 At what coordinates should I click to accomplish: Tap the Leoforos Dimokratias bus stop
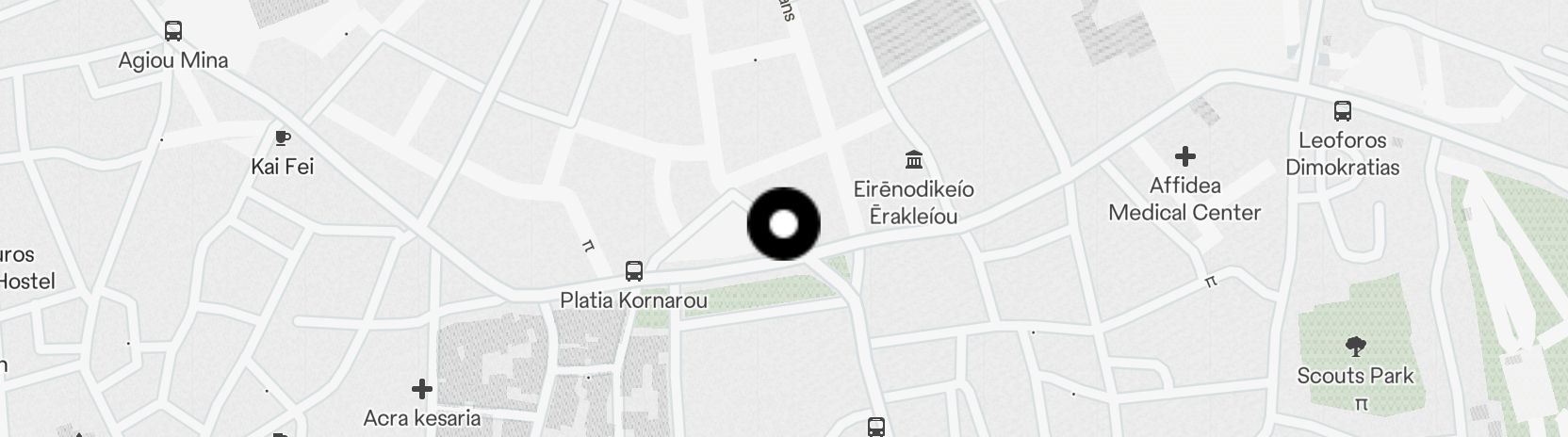tap(1343, 112)
